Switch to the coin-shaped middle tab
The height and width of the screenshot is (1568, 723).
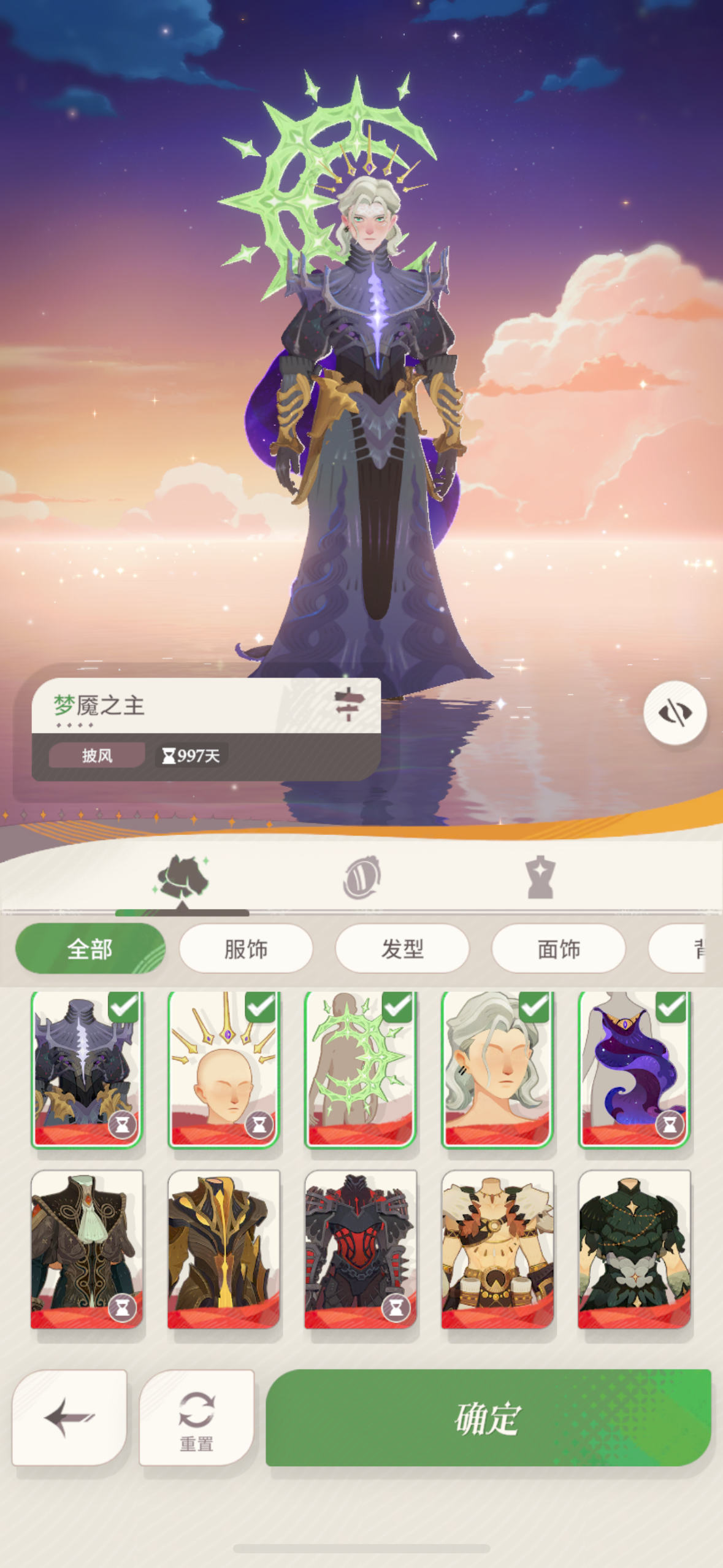tap(362, 878)
